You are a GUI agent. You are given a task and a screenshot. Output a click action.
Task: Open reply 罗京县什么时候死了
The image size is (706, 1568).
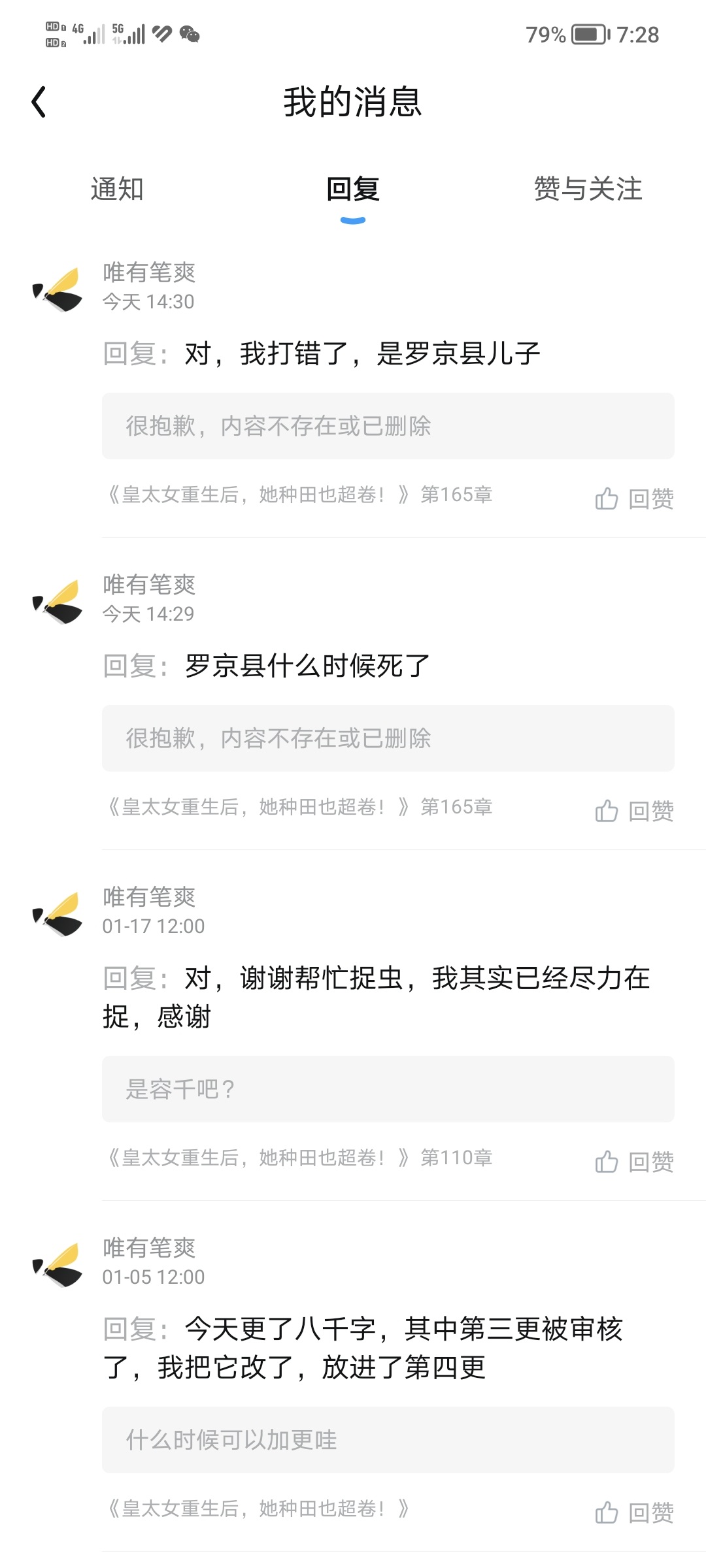click(307, 666)
